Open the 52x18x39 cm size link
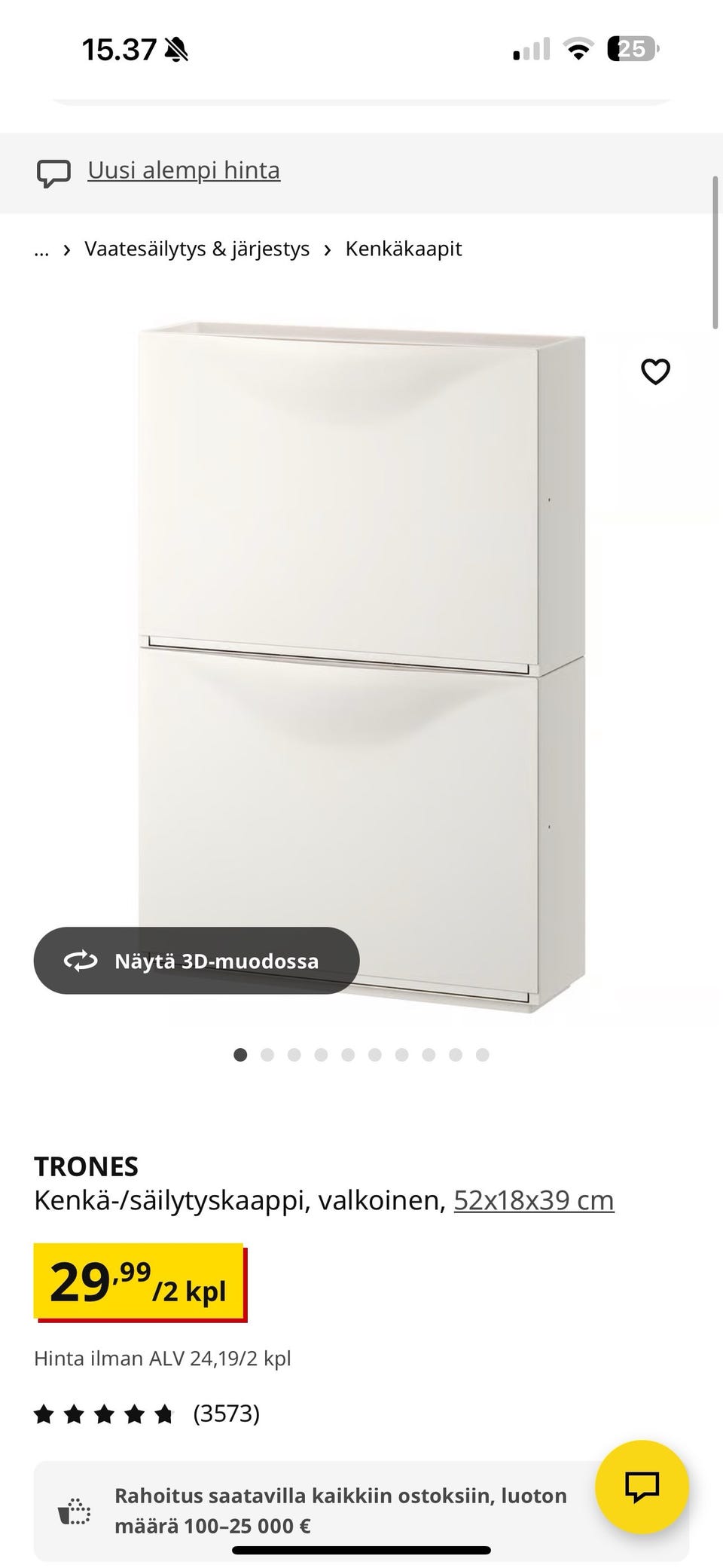Image resolution: width=723 pixels, height=1568 pixels. click(x=533, y=1200)
